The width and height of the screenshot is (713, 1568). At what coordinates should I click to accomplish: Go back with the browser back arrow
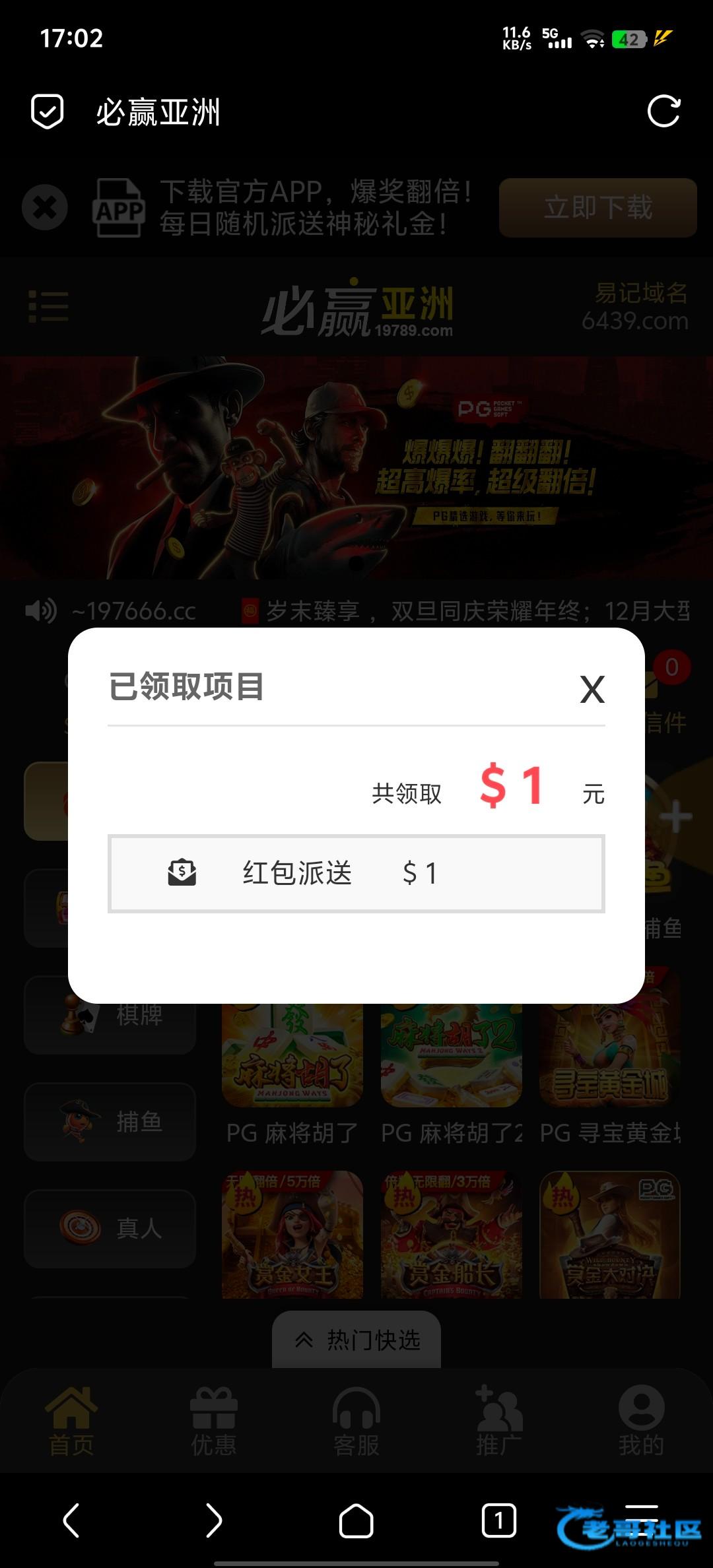(x=71, y=1520)
